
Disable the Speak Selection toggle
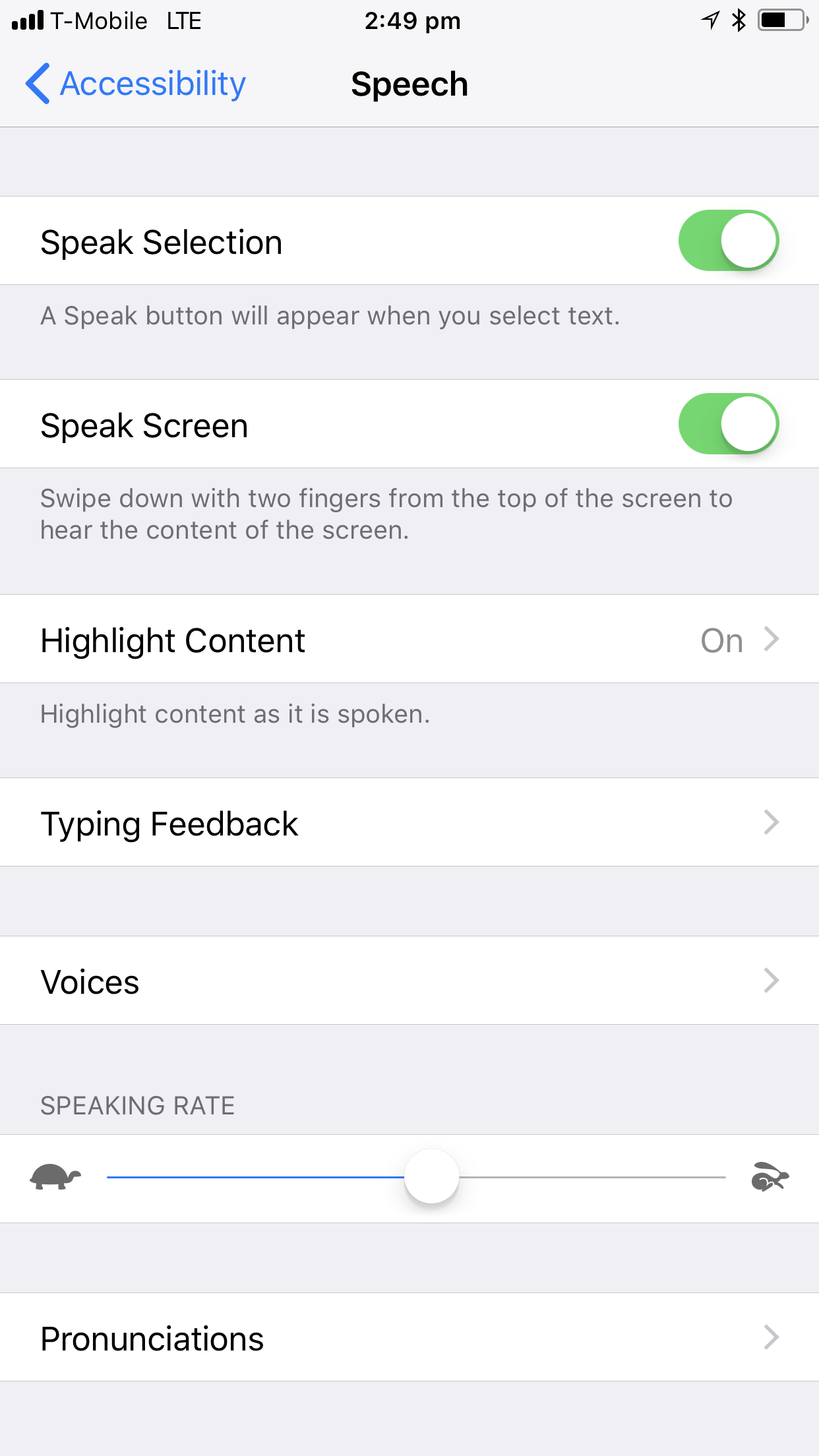point(729,241)
